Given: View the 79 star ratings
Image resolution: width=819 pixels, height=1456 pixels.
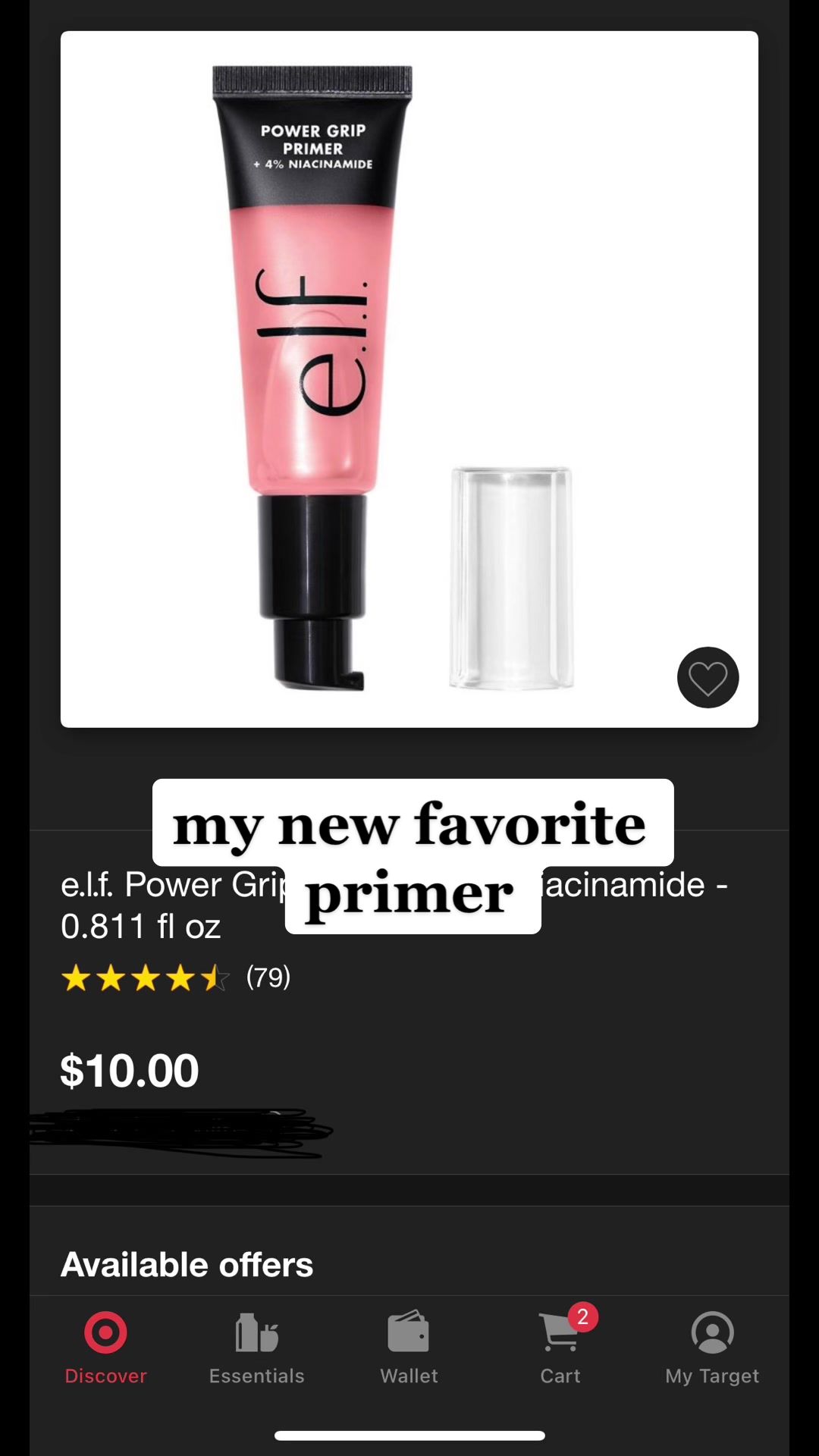Looking at the screenshot, I should tap(176, 977).
